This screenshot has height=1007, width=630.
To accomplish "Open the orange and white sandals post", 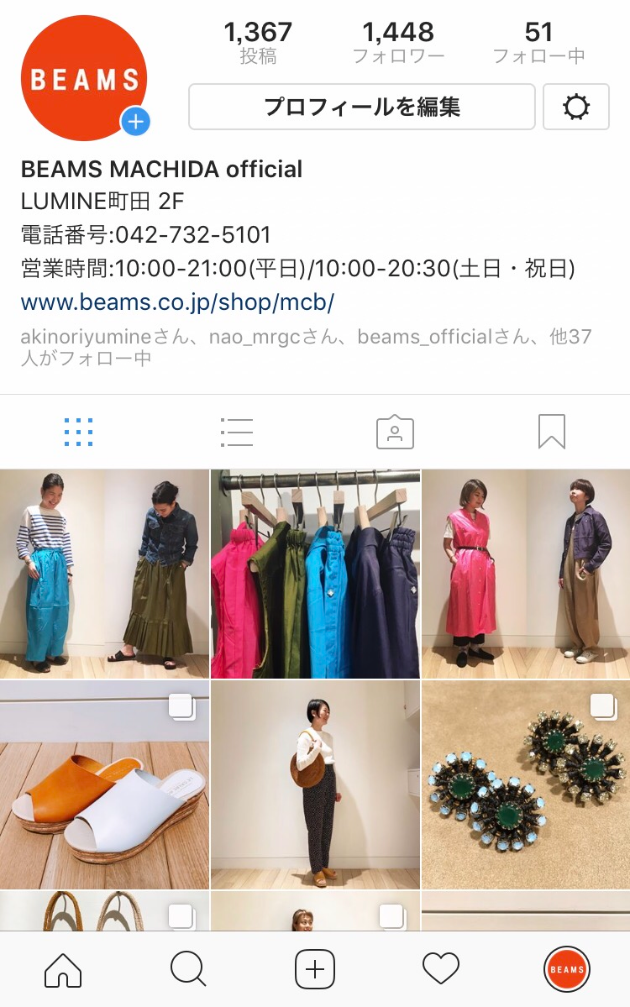I will coord(104,785).
